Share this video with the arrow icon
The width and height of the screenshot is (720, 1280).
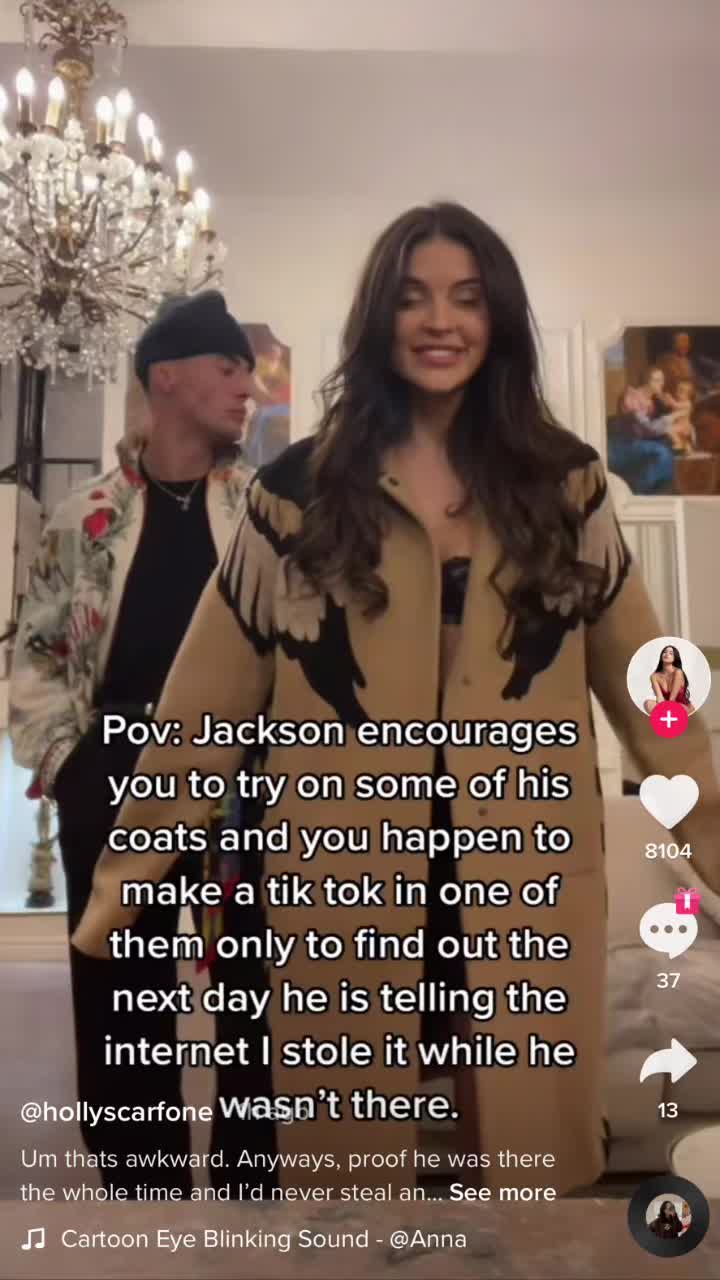tap(668, 1061)
